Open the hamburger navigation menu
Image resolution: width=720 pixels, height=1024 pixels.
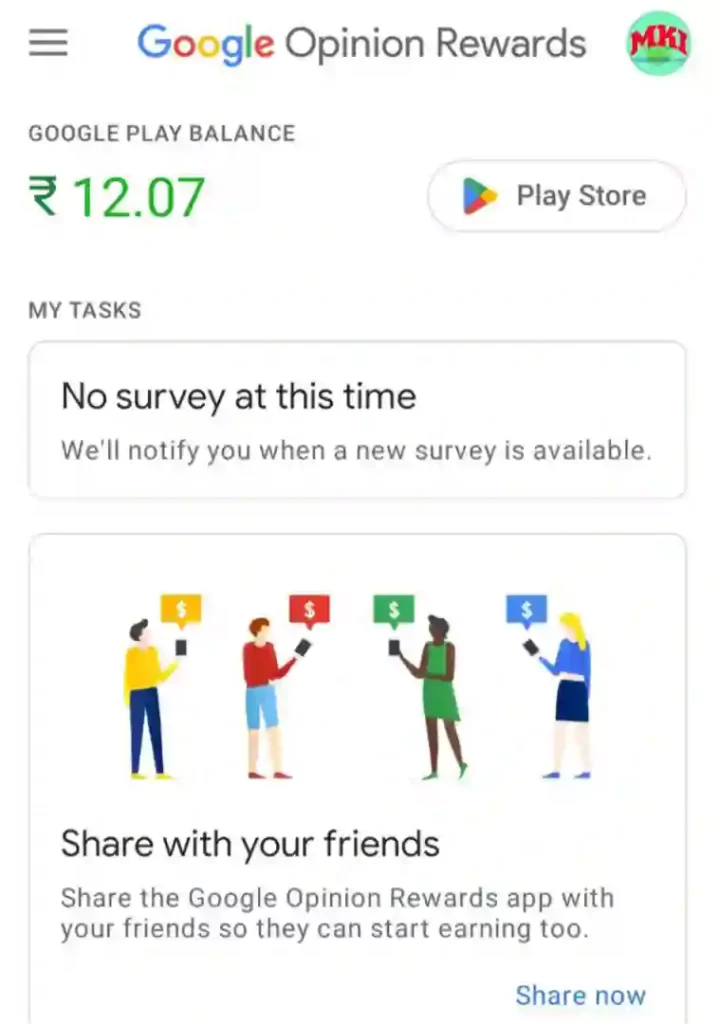pyautogui.click(x=48, y=44)
